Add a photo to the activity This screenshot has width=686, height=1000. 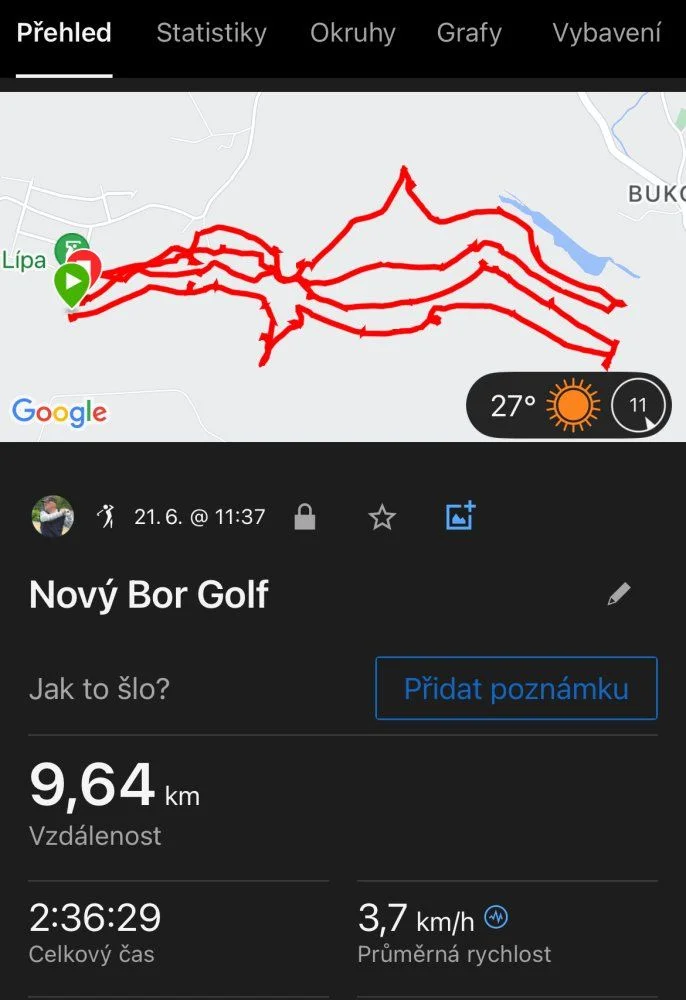pyautogui.click(x=460, y=516)
